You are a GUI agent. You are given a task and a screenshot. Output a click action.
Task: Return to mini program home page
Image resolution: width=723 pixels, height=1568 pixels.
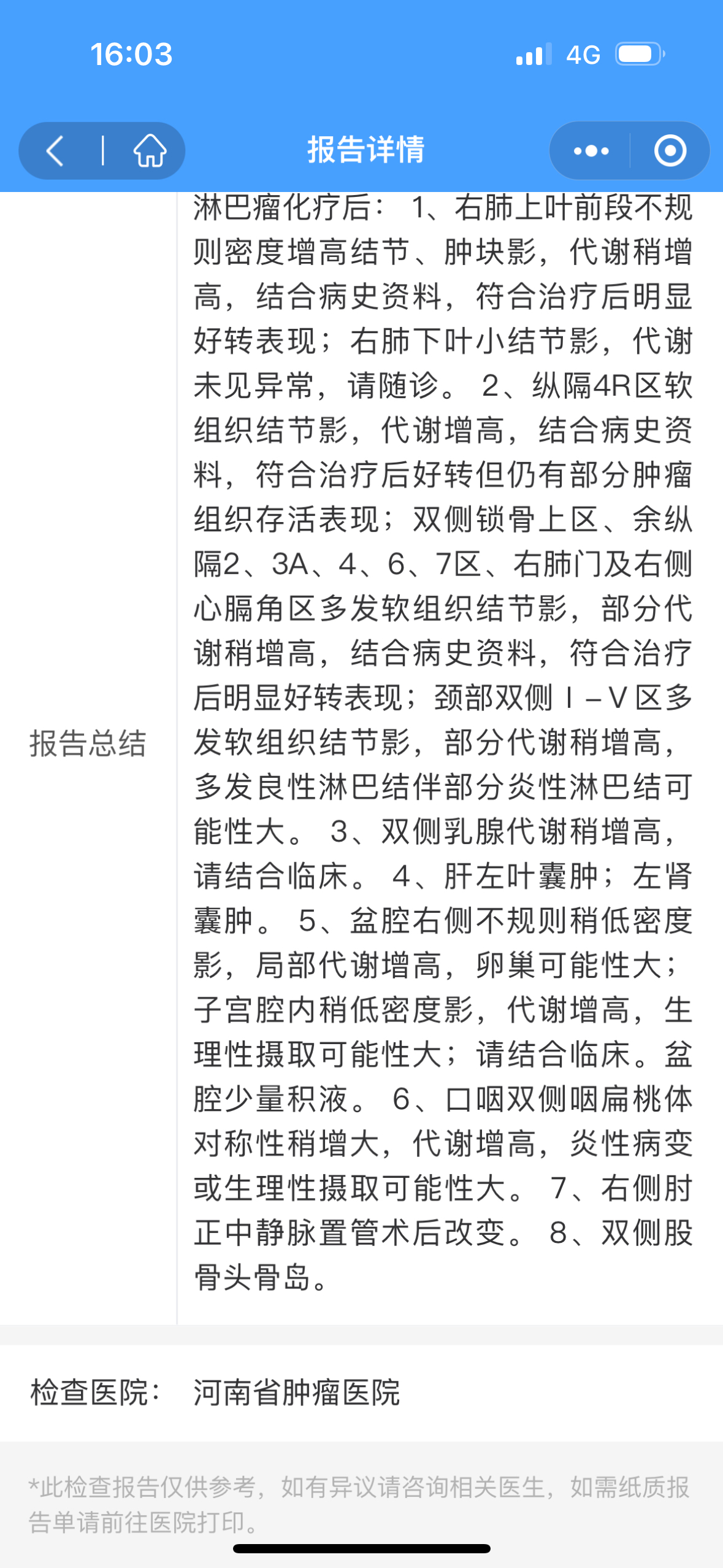(x=150, y=151)
